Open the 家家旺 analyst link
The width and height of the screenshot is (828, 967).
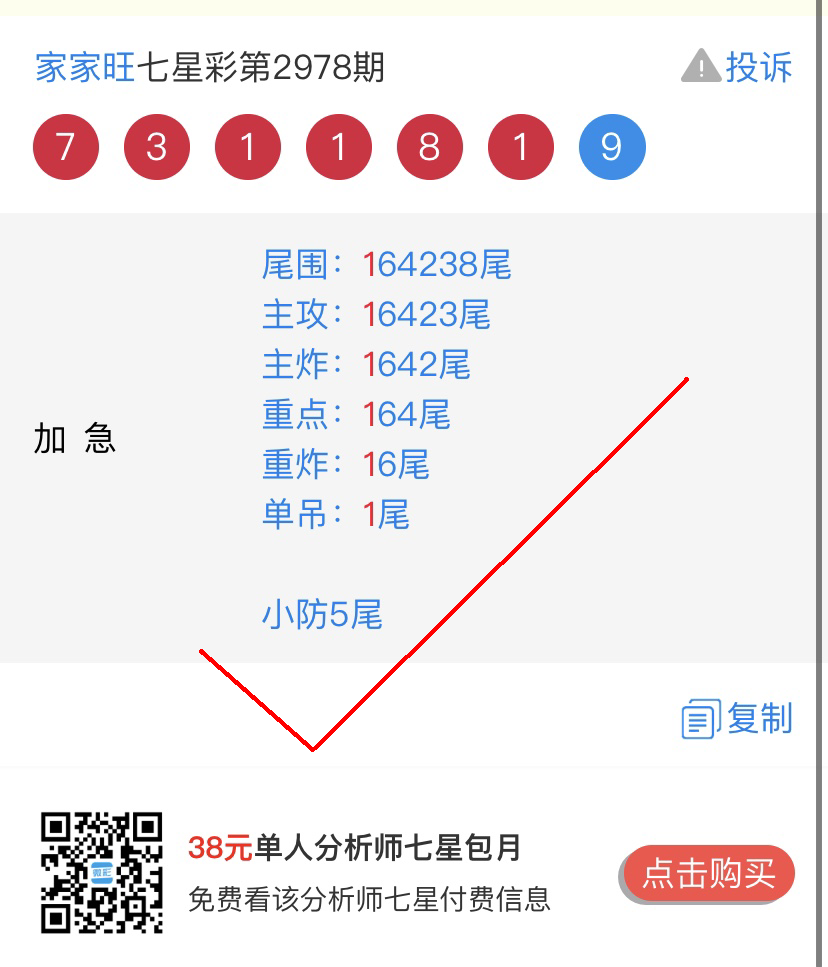84,68
